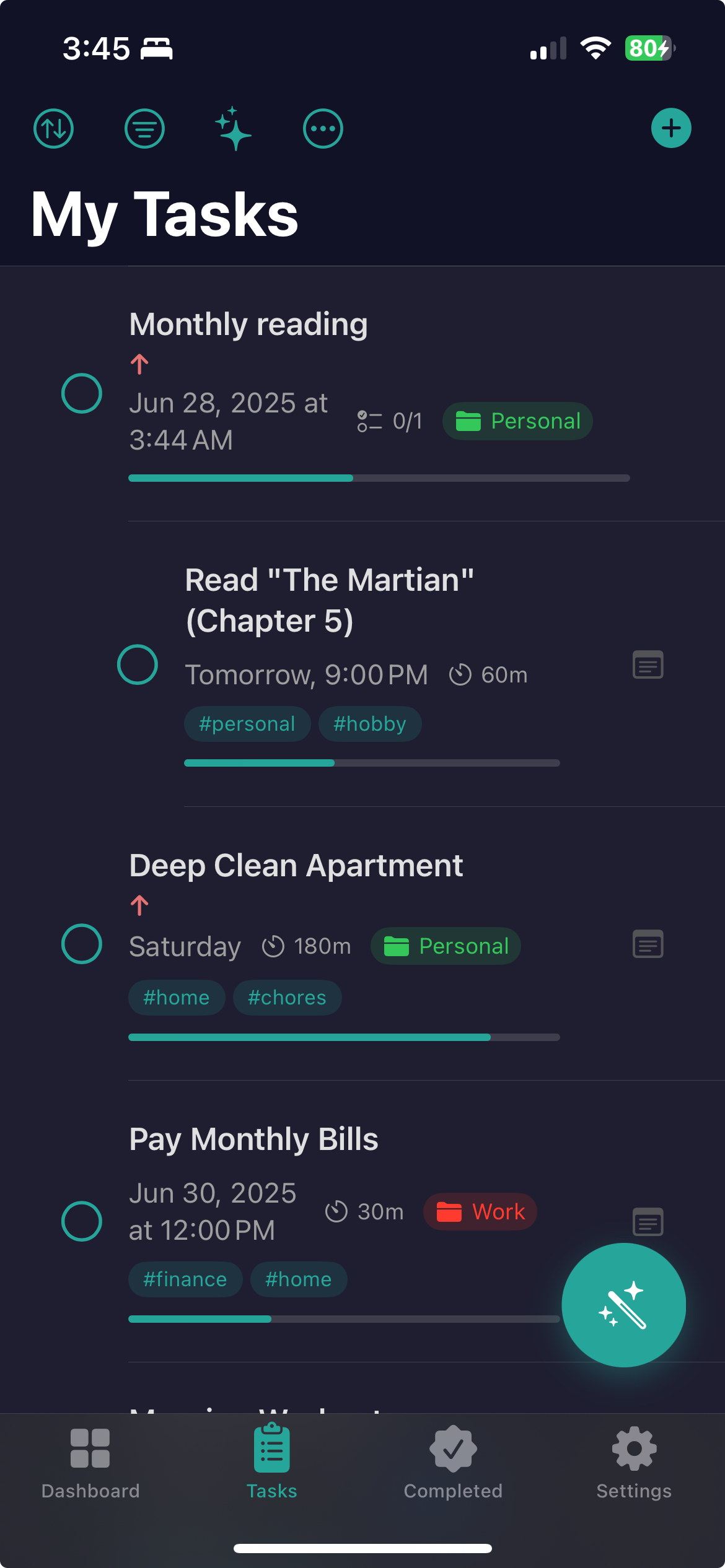
Task: Complete Read "The Martian" (Chapter 5)
Action: click(x=138, y=664)
